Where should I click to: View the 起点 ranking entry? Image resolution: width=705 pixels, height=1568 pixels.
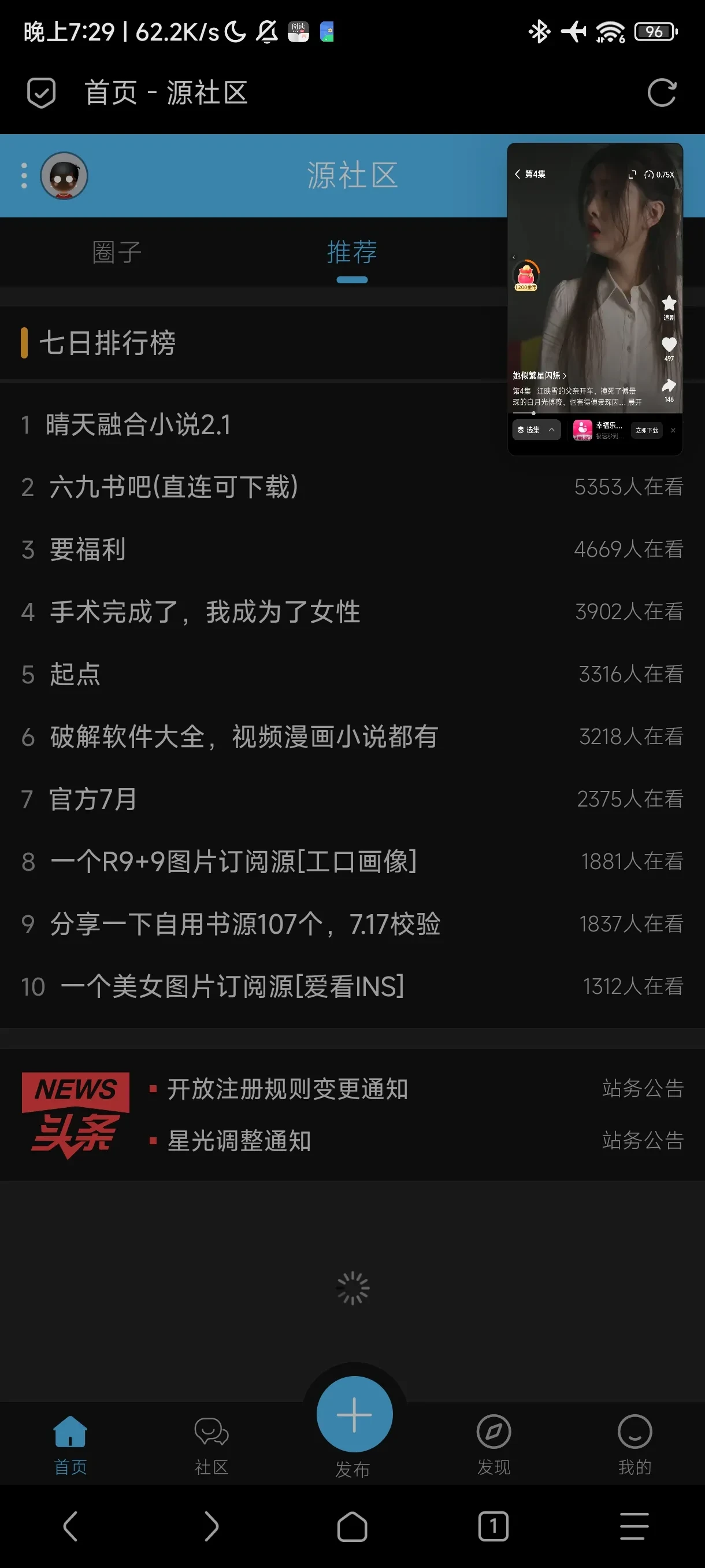[x=75, y=674]
